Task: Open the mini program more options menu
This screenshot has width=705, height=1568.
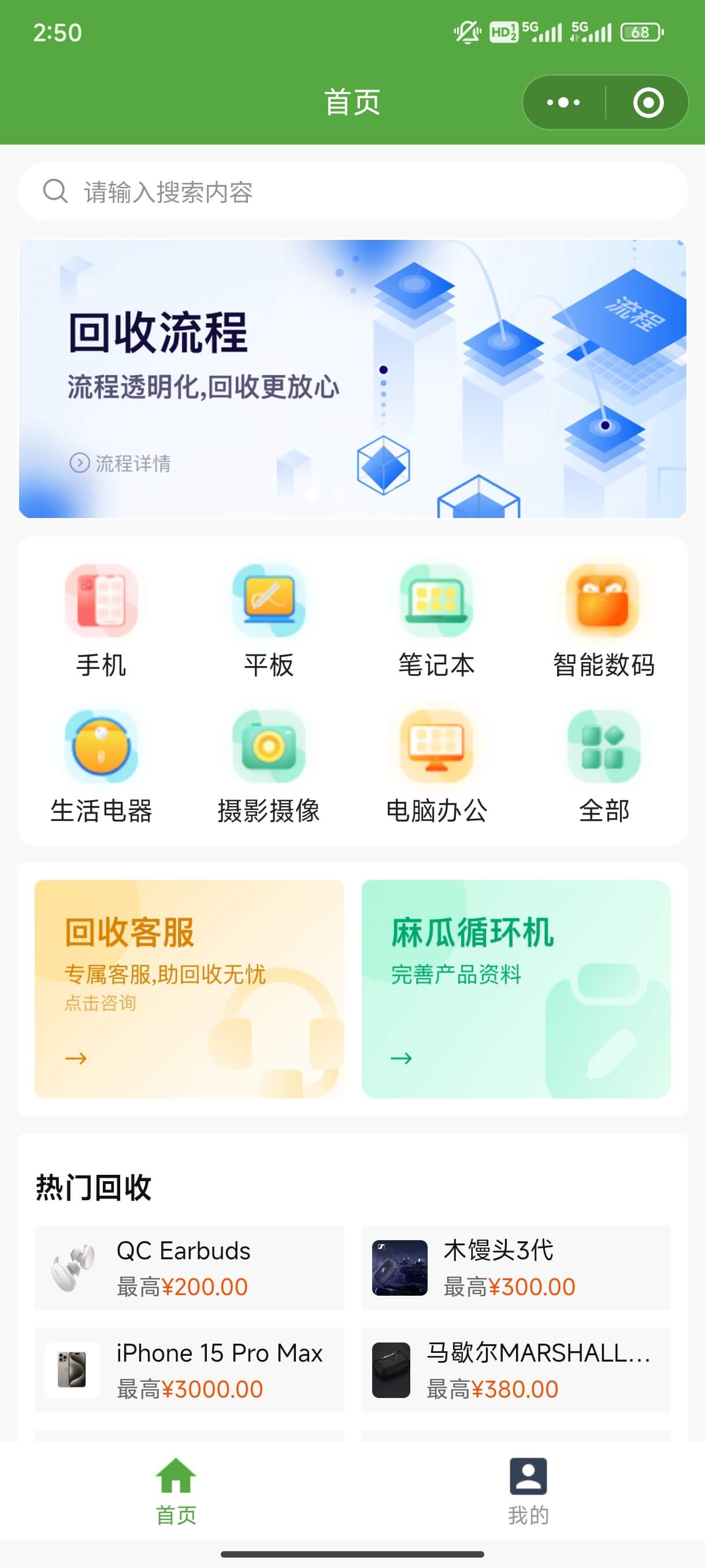Action: (x=563, y=102)
